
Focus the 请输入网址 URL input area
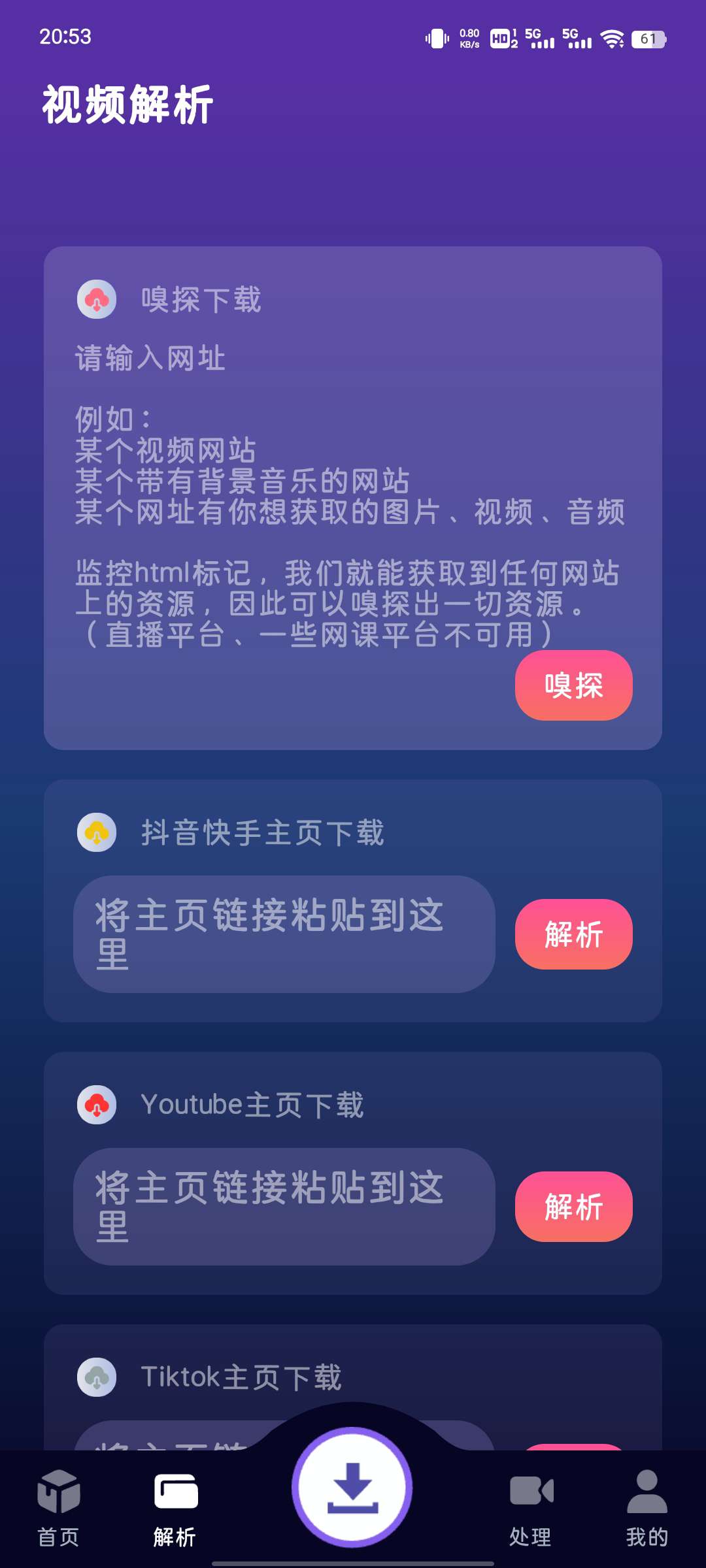[x=352, y=497]
